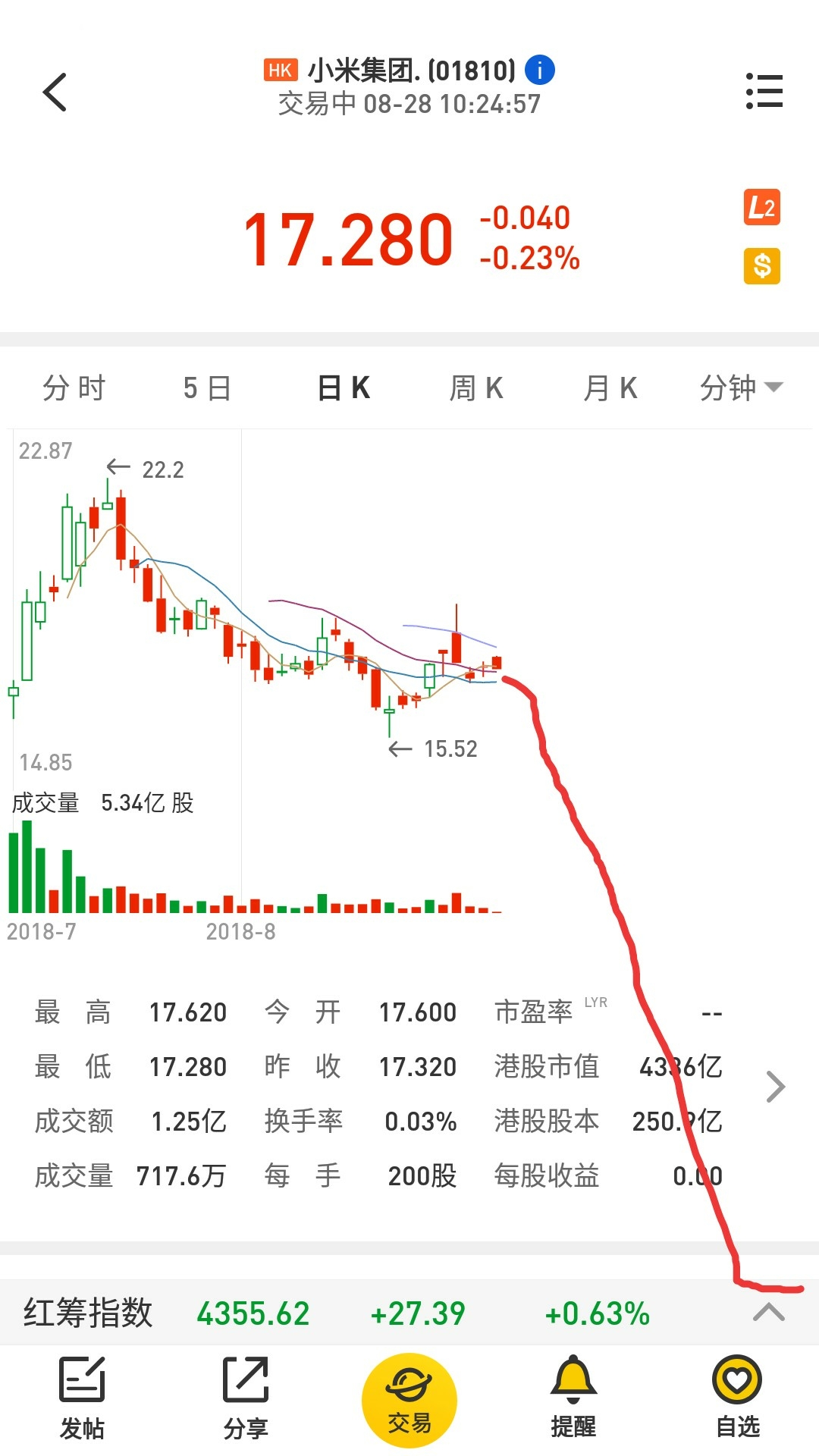Open the list menu icon at top right
Image resolution: width=819 pixels, height=1456 pixels.
tap(764, 91)
